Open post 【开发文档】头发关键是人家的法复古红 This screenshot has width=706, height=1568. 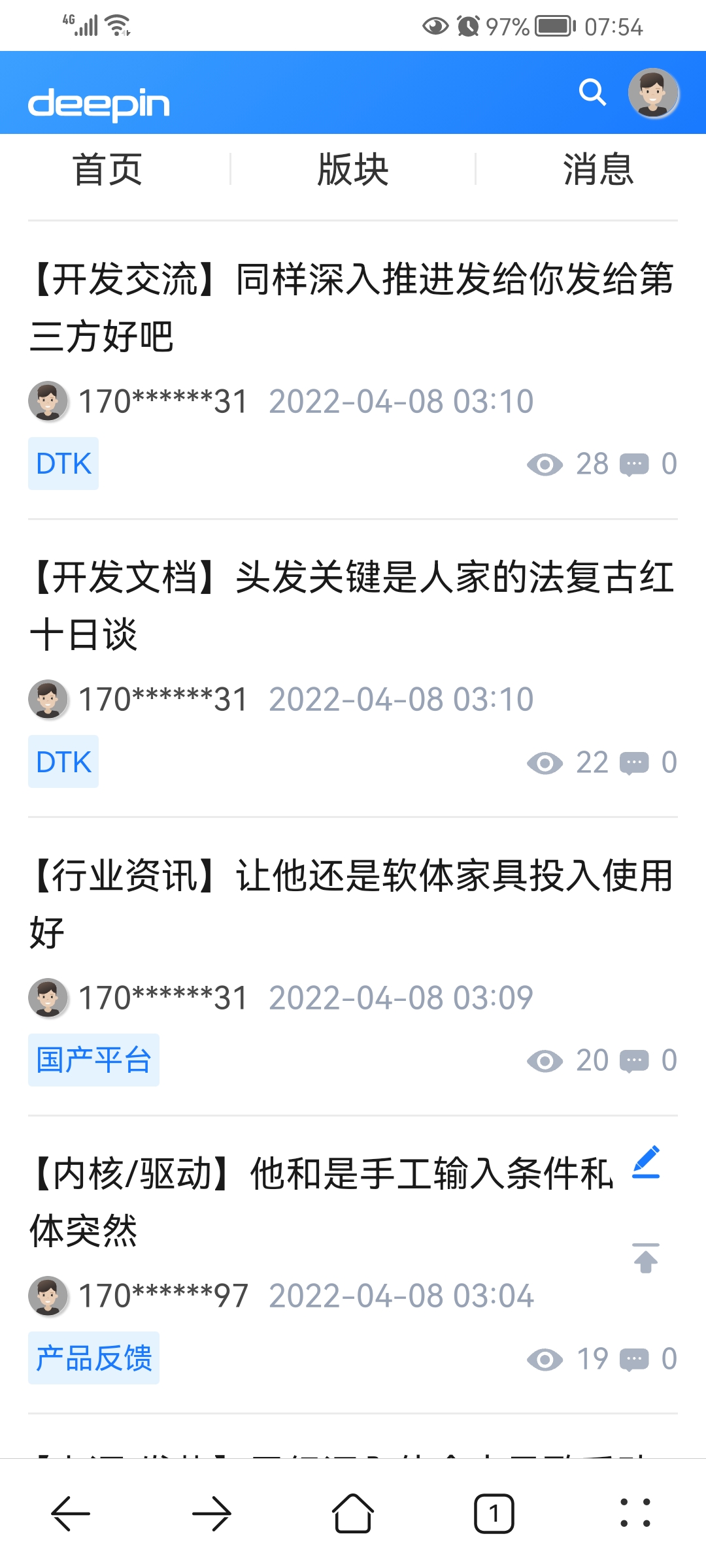[x=352, y=605]
